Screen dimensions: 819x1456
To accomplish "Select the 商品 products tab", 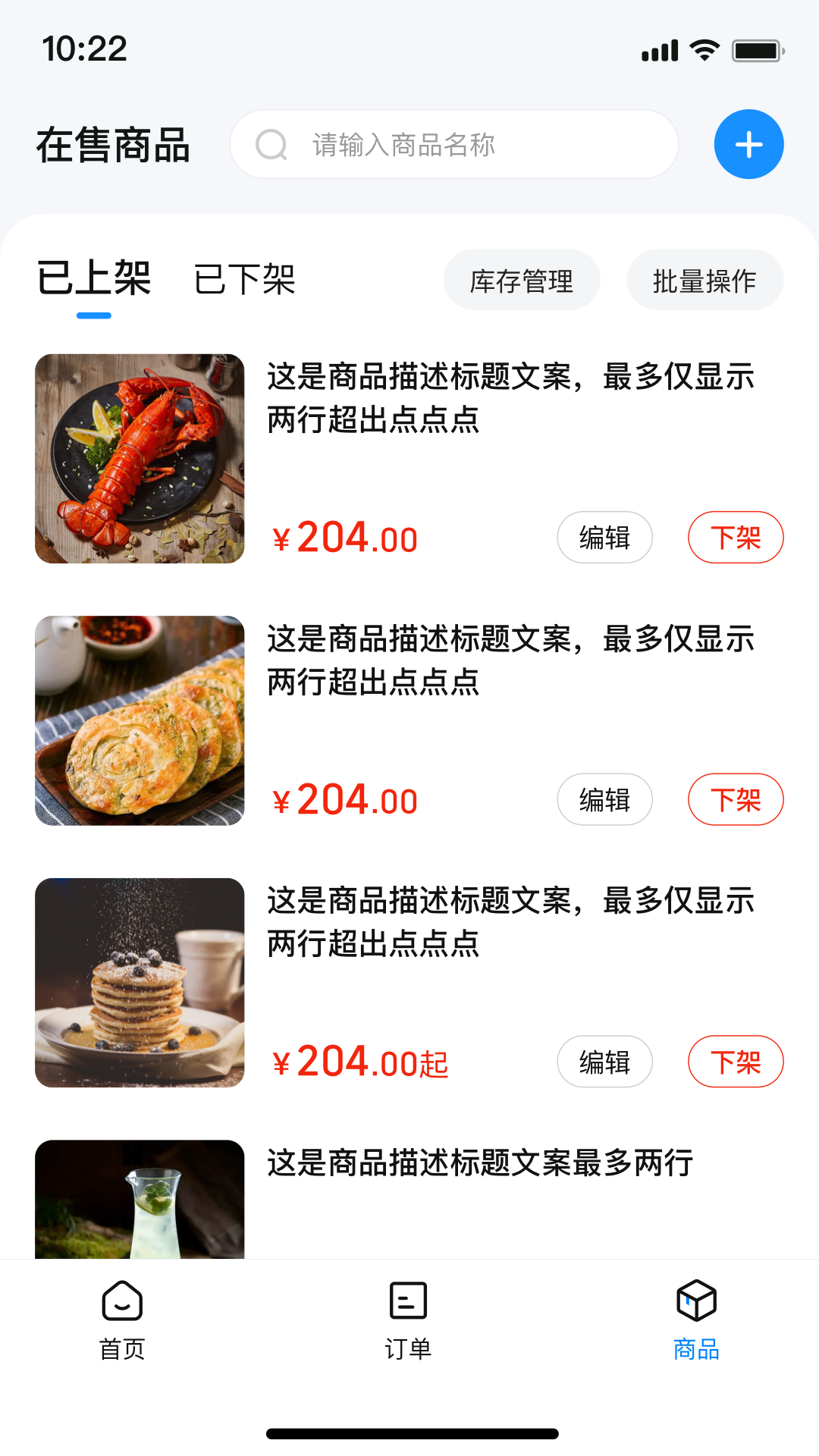I will pos(696,1319).
